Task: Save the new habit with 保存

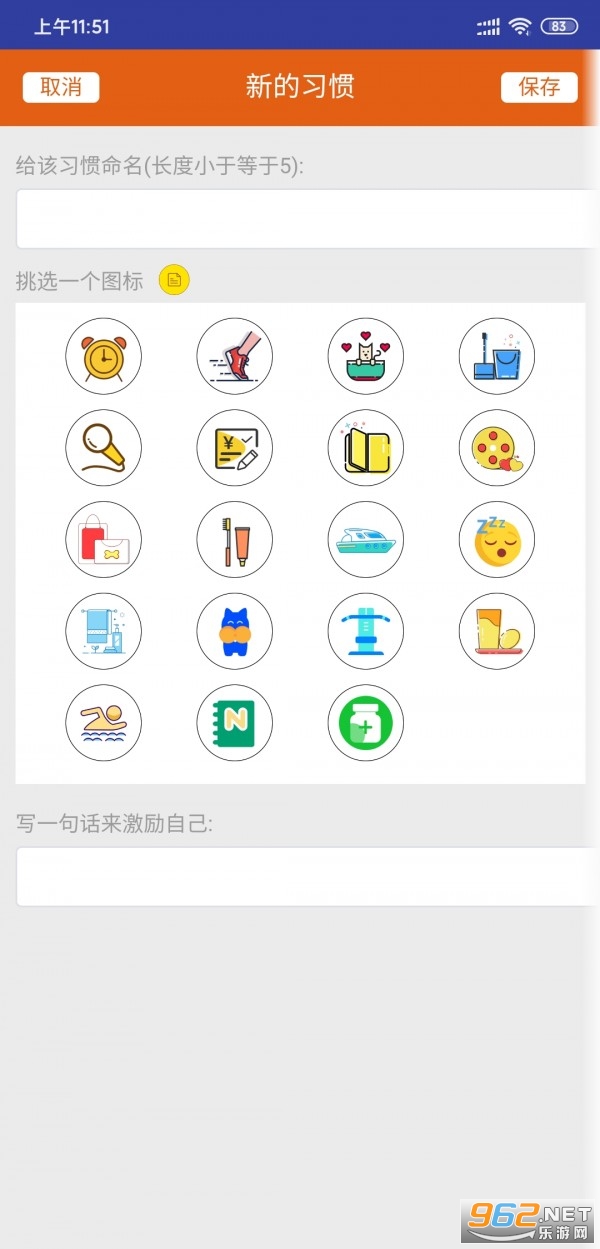Action: [539, 87]
